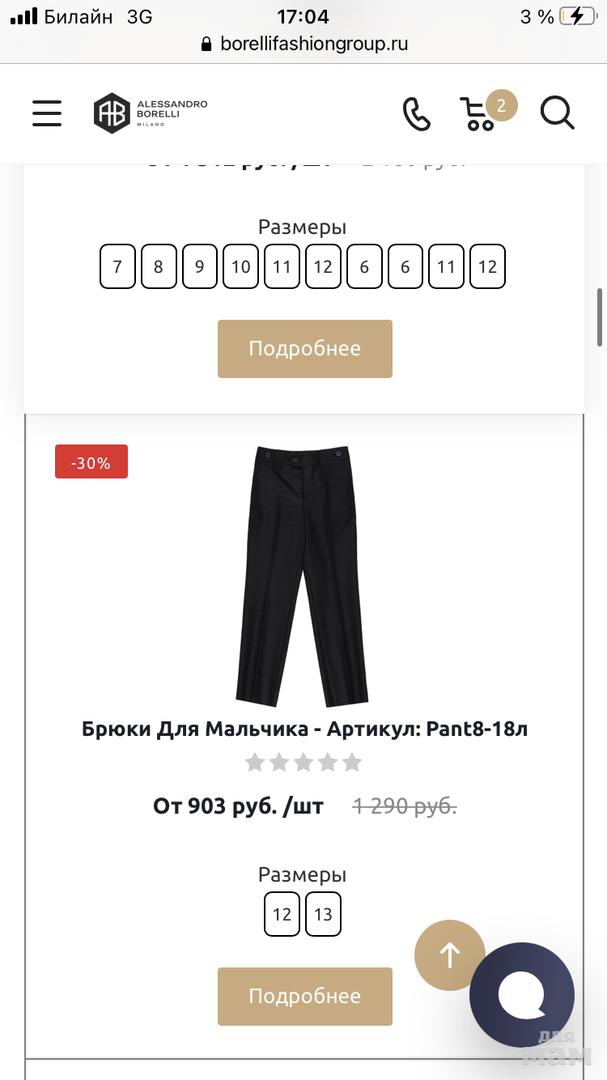Tap Подробнее under the upper product
The image size is (607, 1080).
pyautogui.click(x=304, y=349)
